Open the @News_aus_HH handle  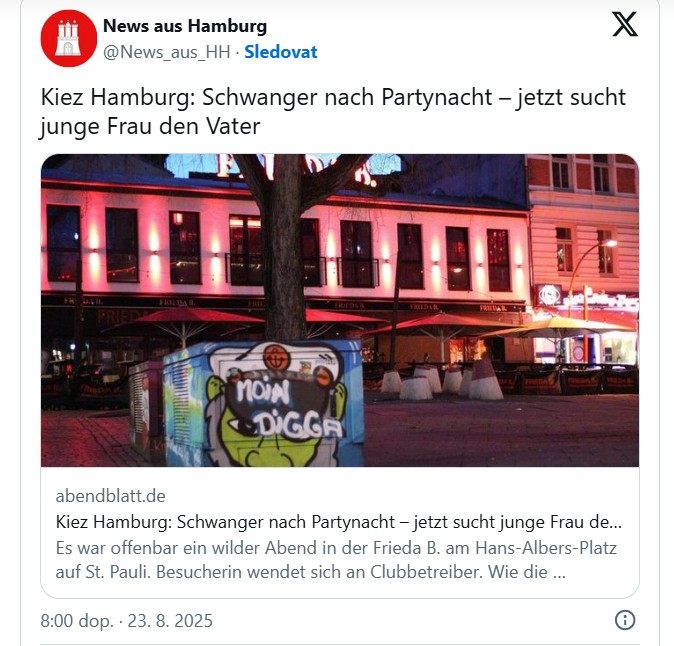point(166,51)
